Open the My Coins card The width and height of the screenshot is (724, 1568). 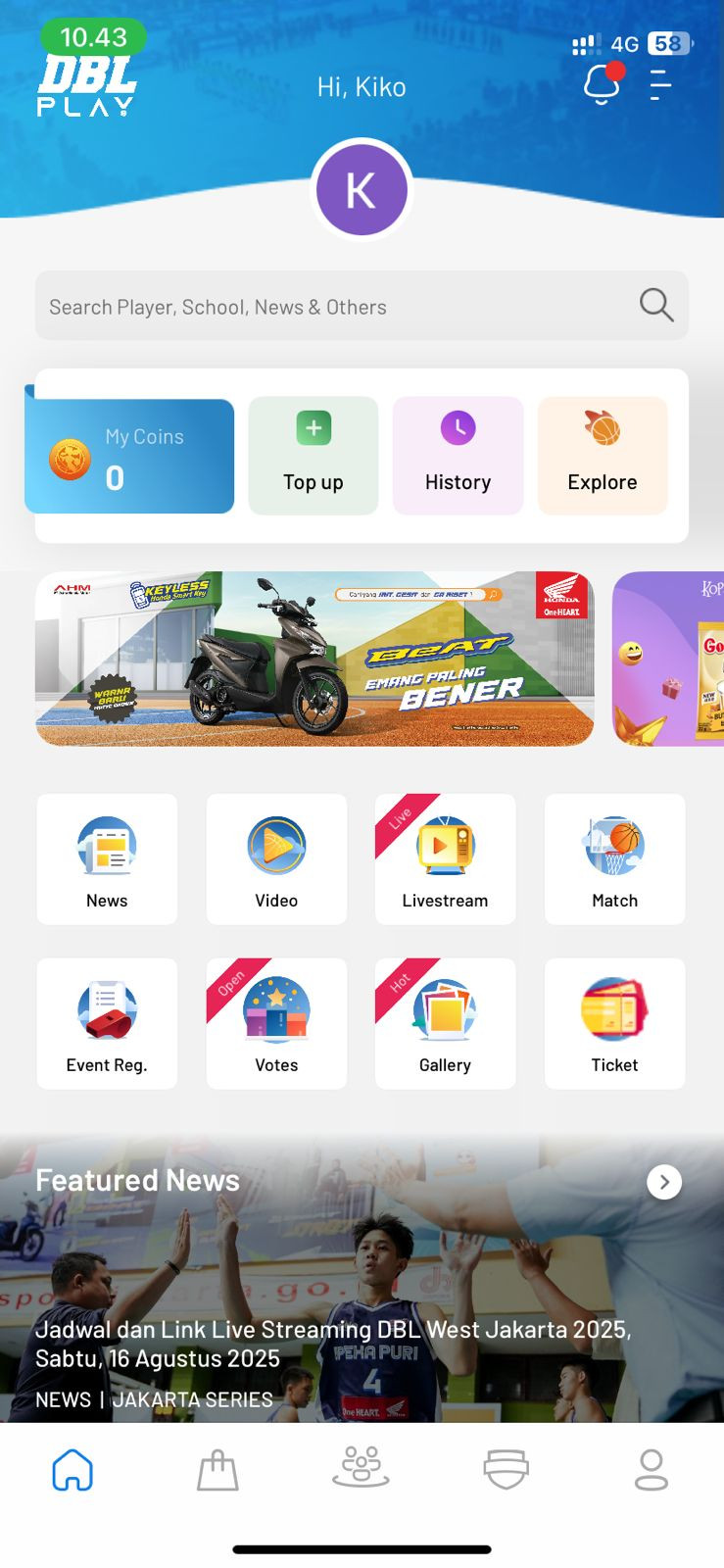pos(129,457)
